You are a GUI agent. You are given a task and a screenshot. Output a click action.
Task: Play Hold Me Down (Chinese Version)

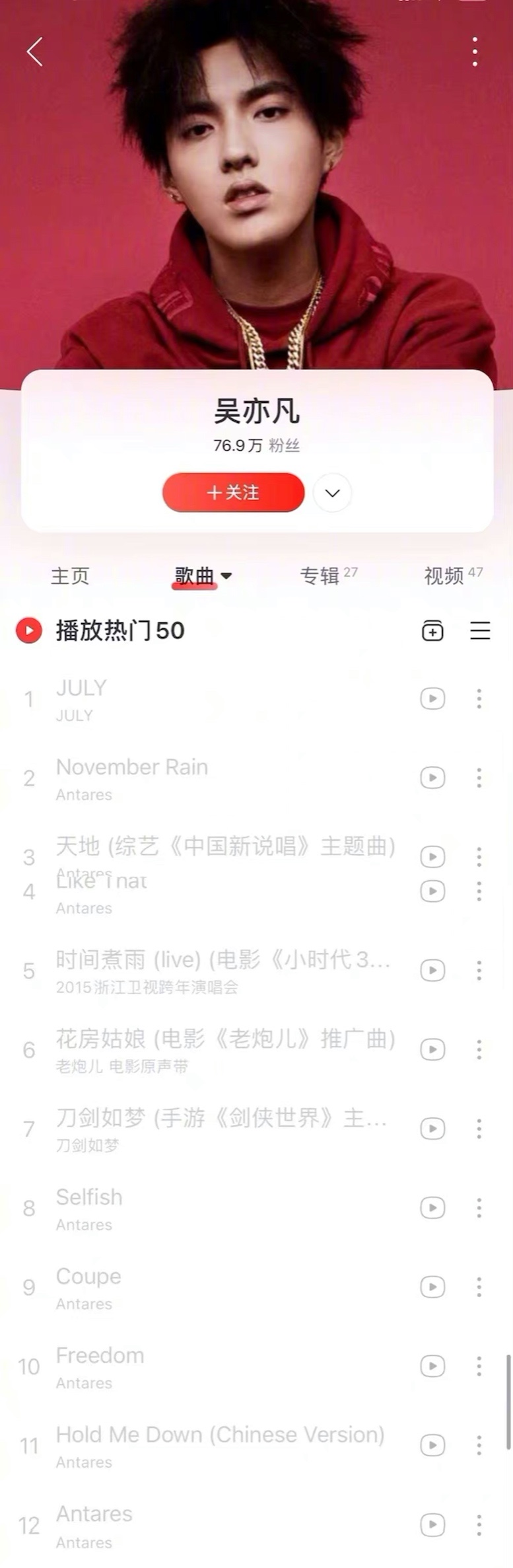point(220,1435)
